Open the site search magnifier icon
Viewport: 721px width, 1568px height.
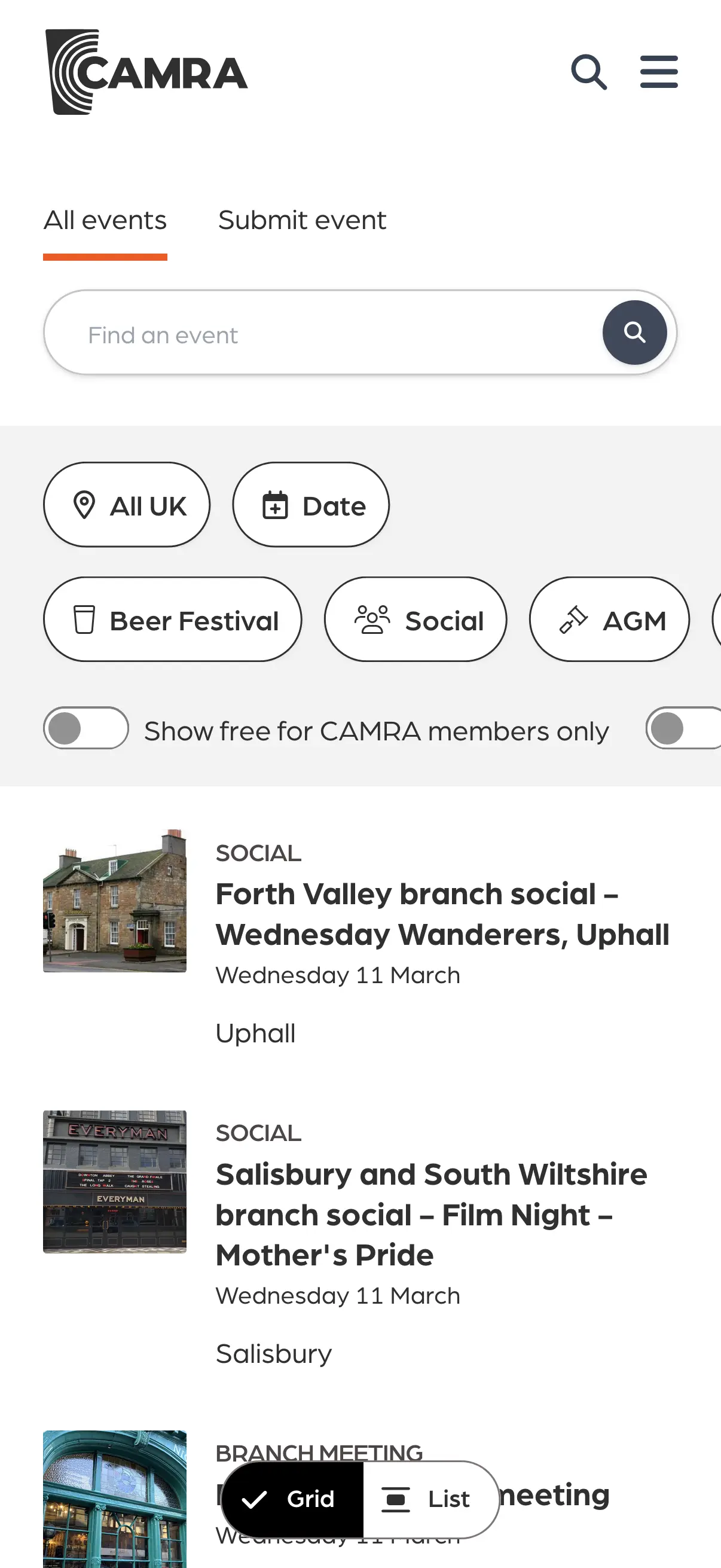(x=588, y=71)
